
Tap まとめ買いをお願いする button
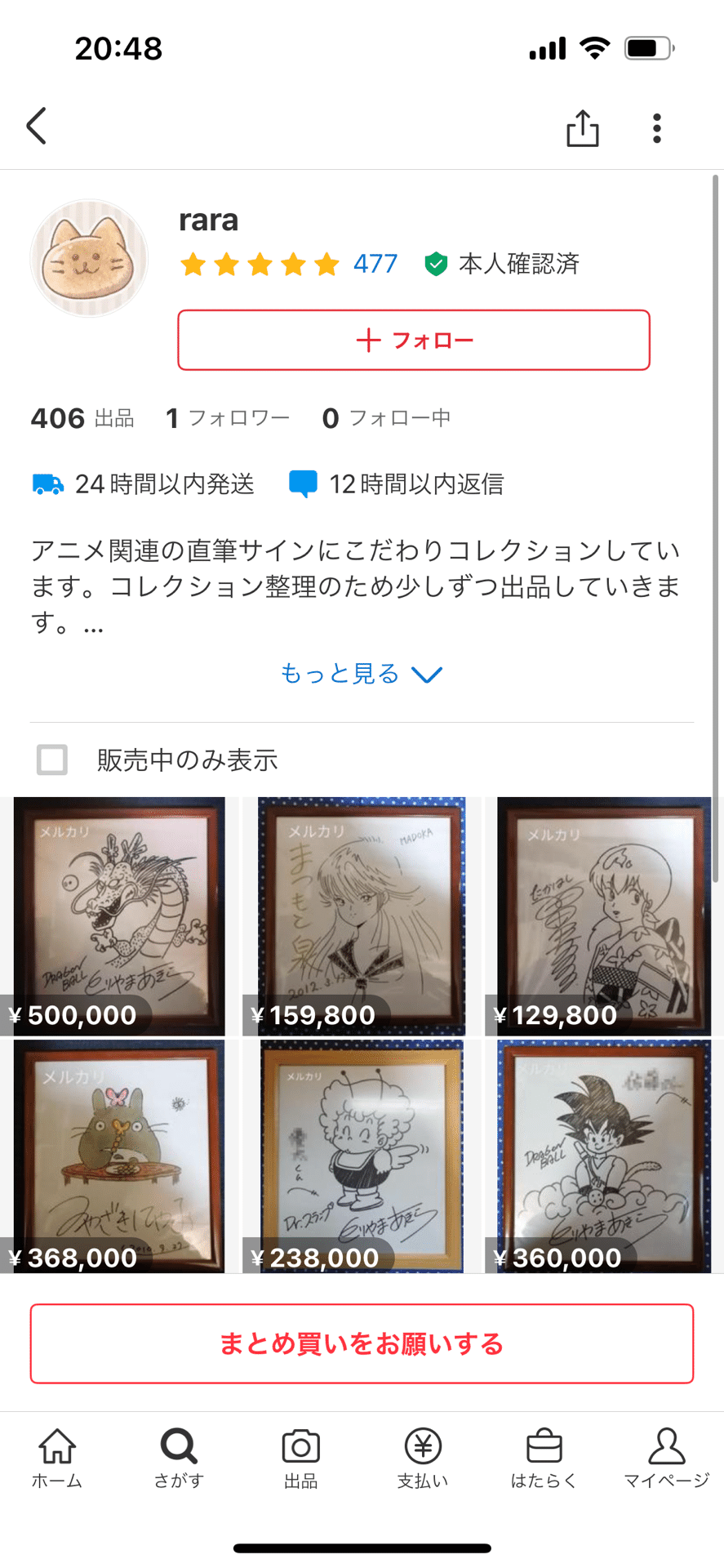click(x=362, y=1343)
